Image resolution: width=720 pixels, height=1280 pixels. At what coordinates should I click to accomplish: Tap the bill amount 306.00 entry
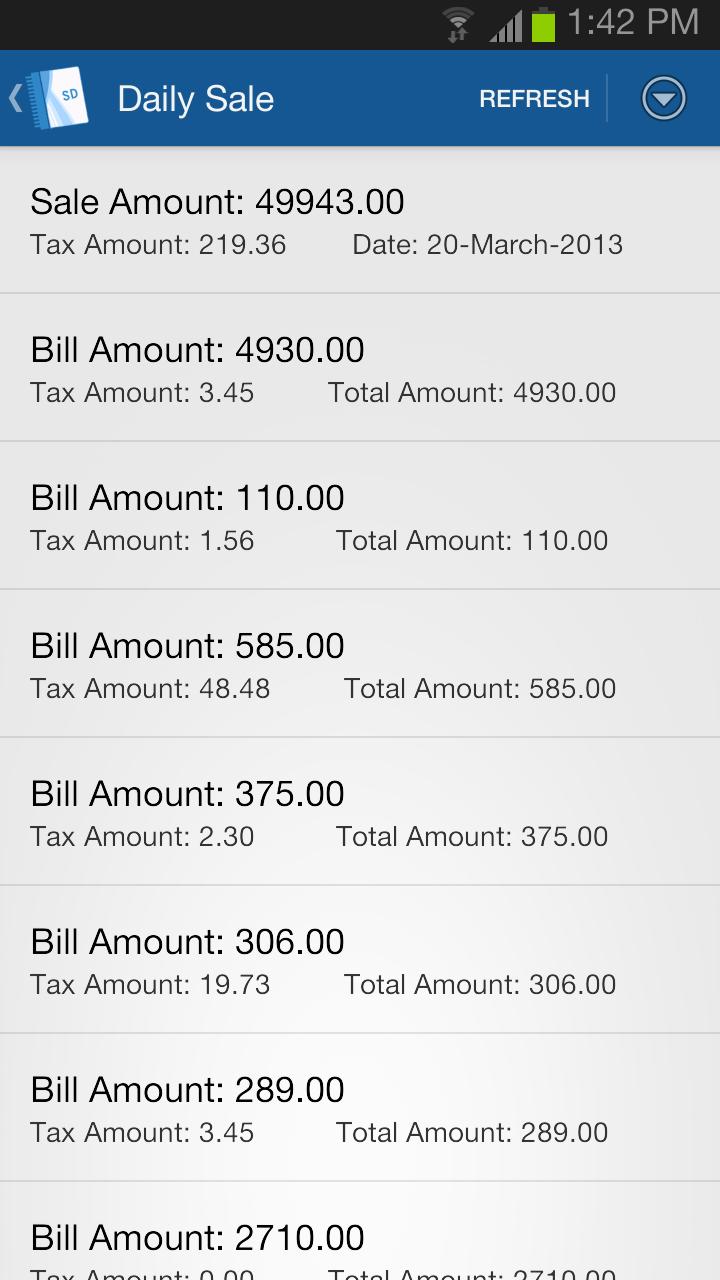[360, 960]
